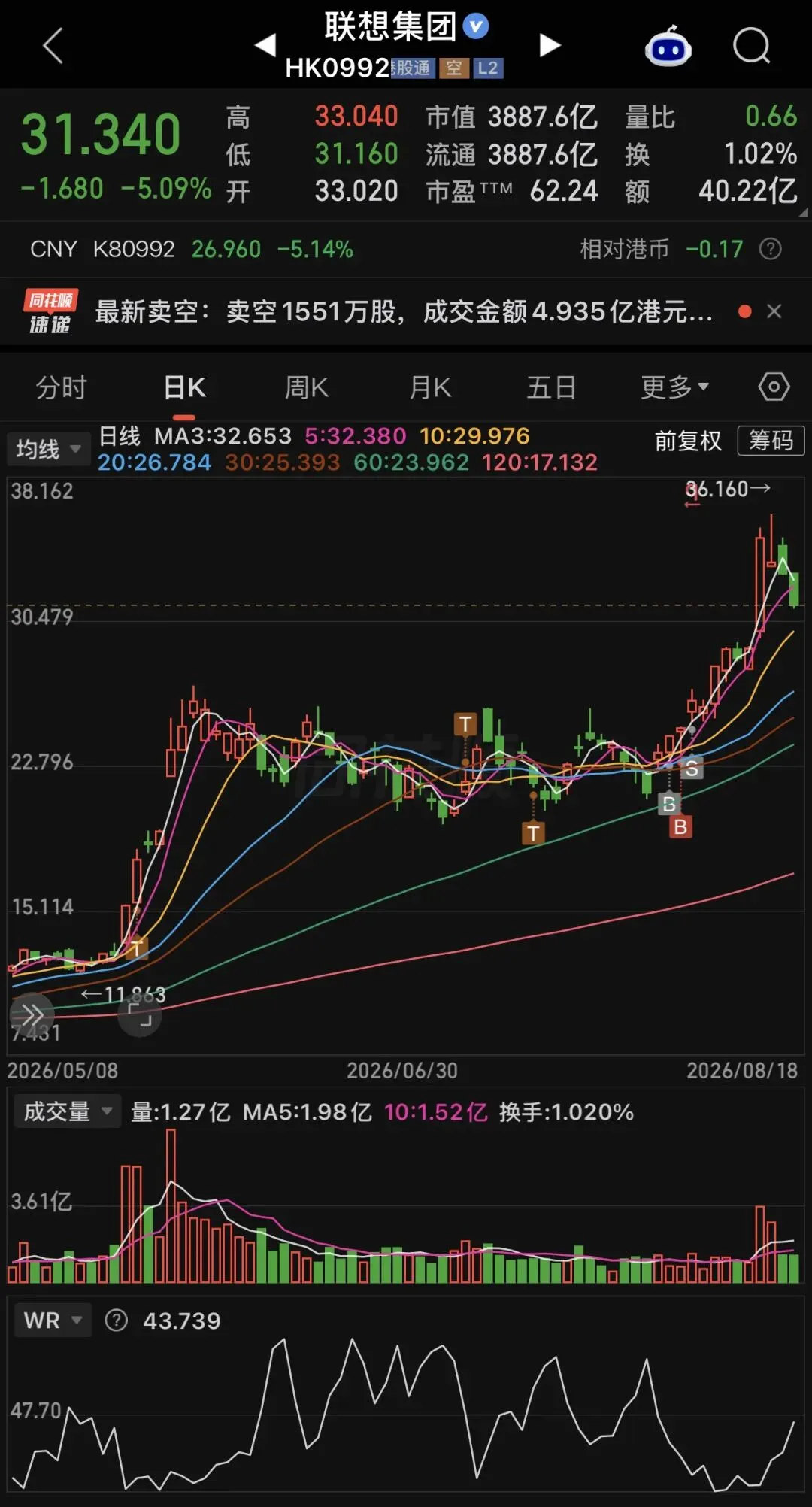812x1507 pixels.
Task: Open the 筹码 chip distribution view
Action: (771, 440)
